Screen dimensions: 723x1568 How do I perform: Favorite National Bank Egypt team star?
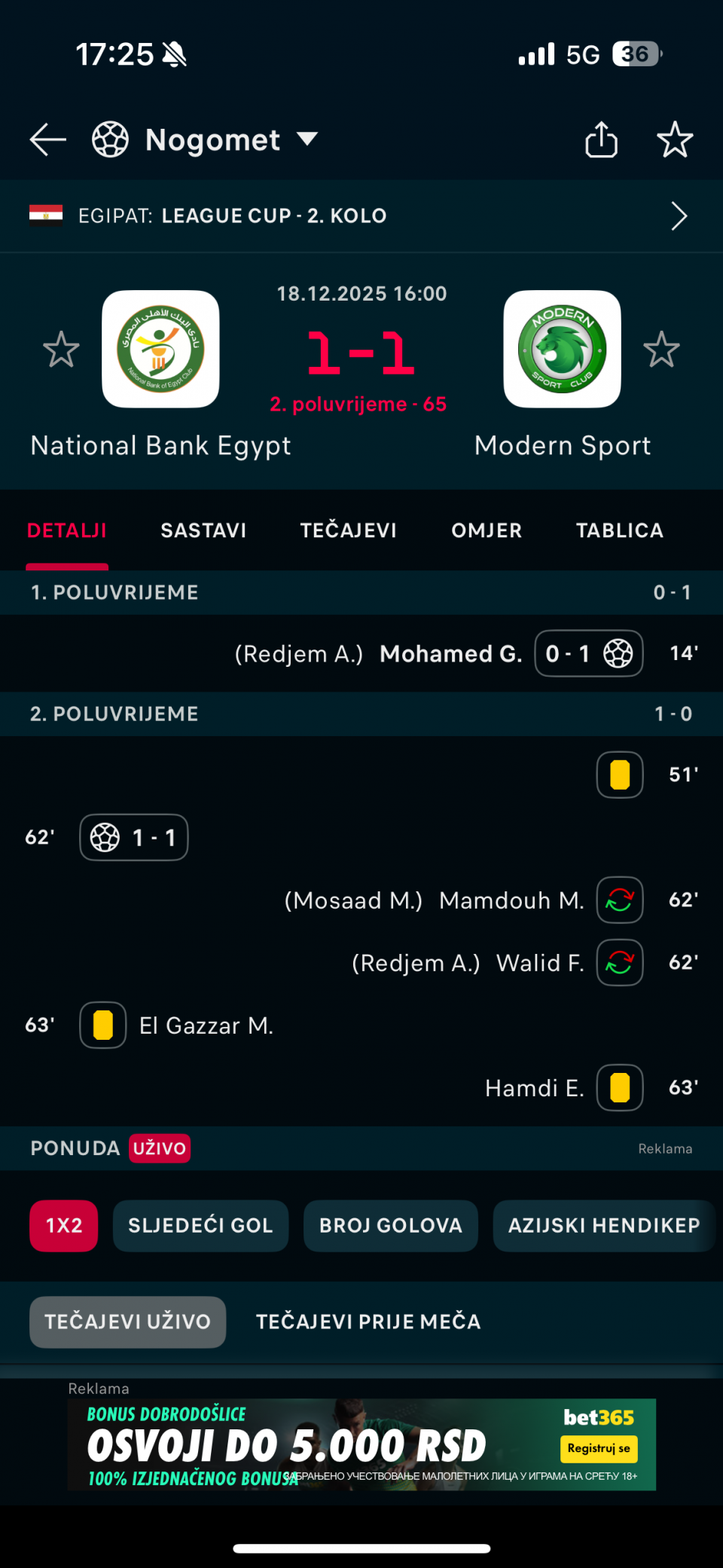(61, 350)
